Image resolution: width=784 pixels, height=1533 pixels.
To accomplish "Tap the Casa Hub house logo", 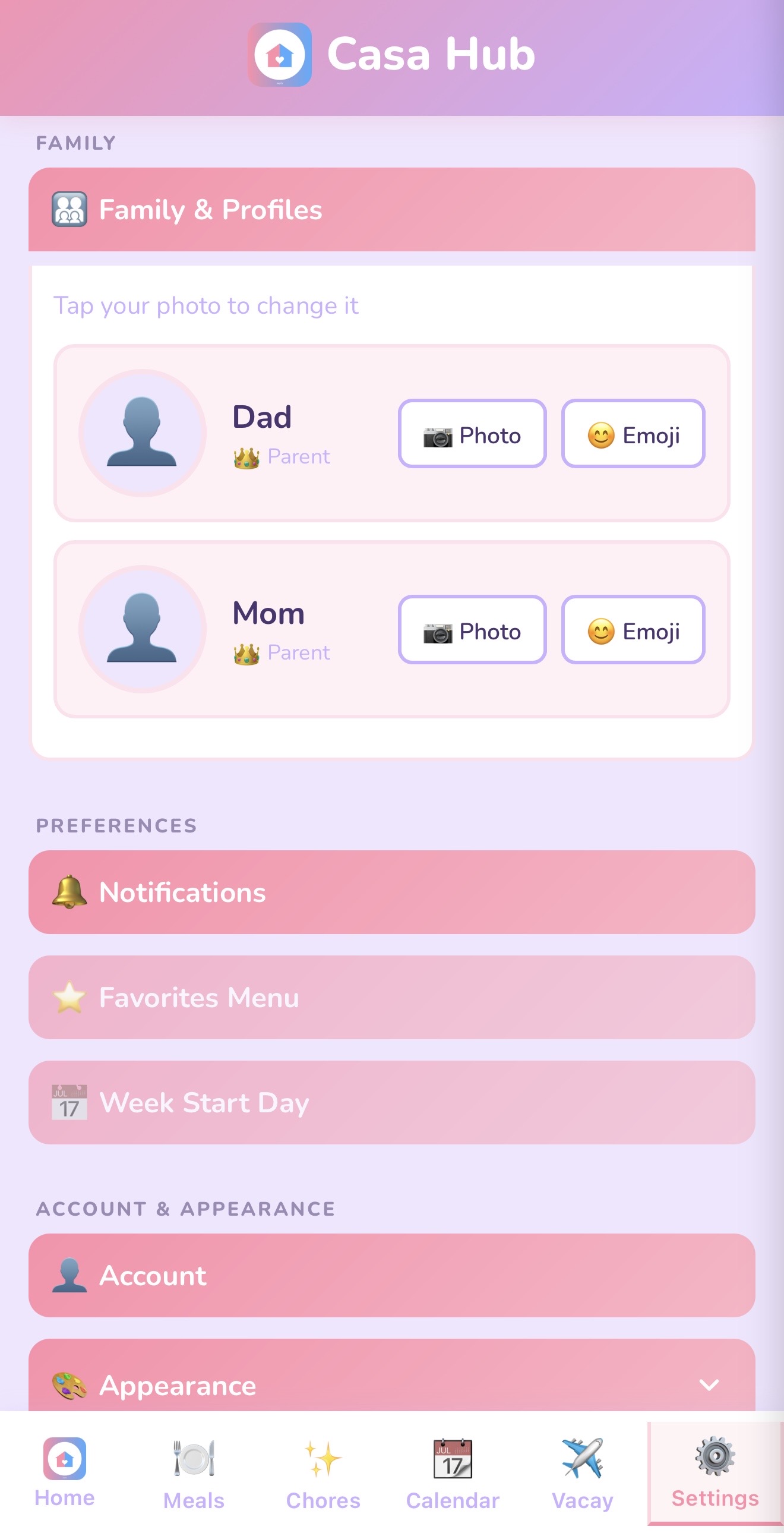I will 280,55.
